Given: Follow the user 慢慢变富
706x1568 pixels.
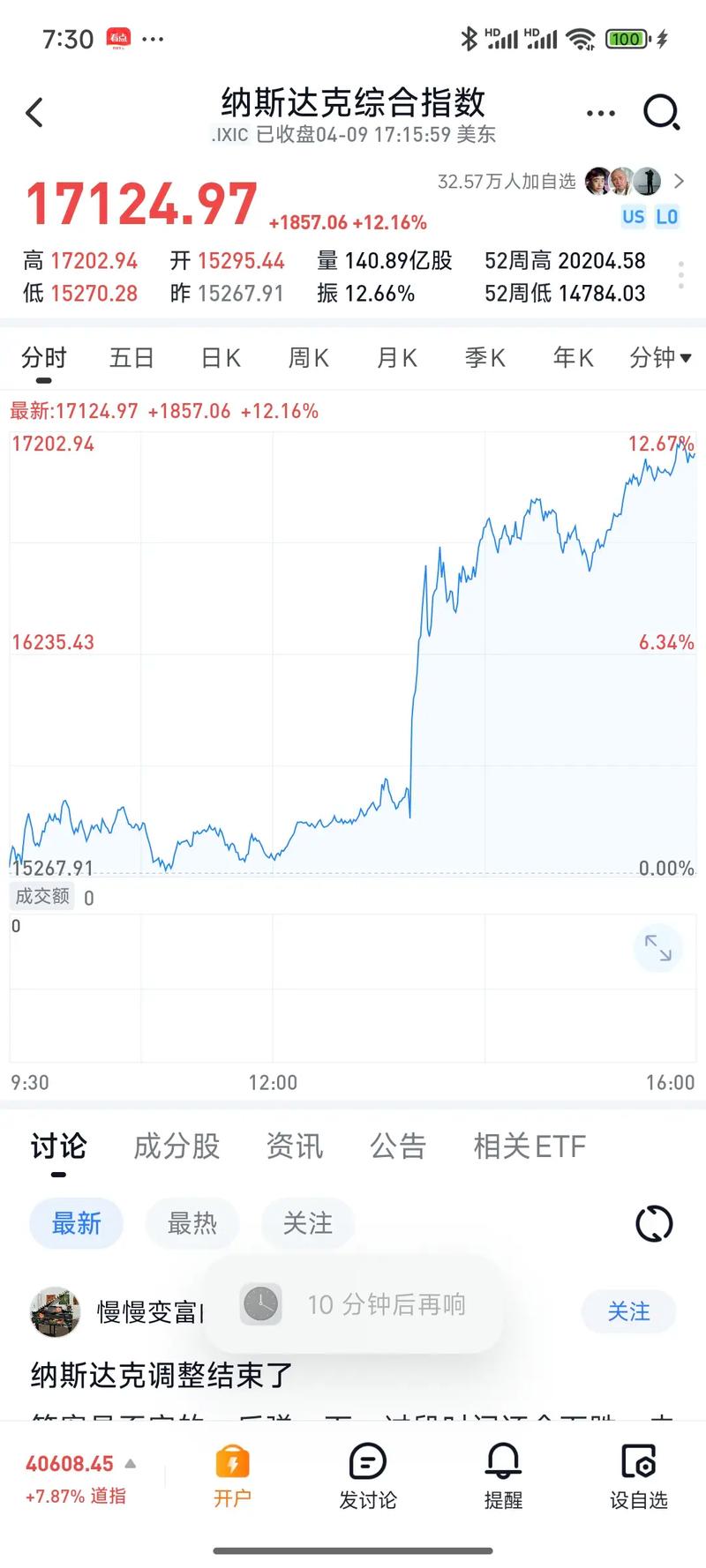Looking at the screenshot, I should (x=628, y=1311).
